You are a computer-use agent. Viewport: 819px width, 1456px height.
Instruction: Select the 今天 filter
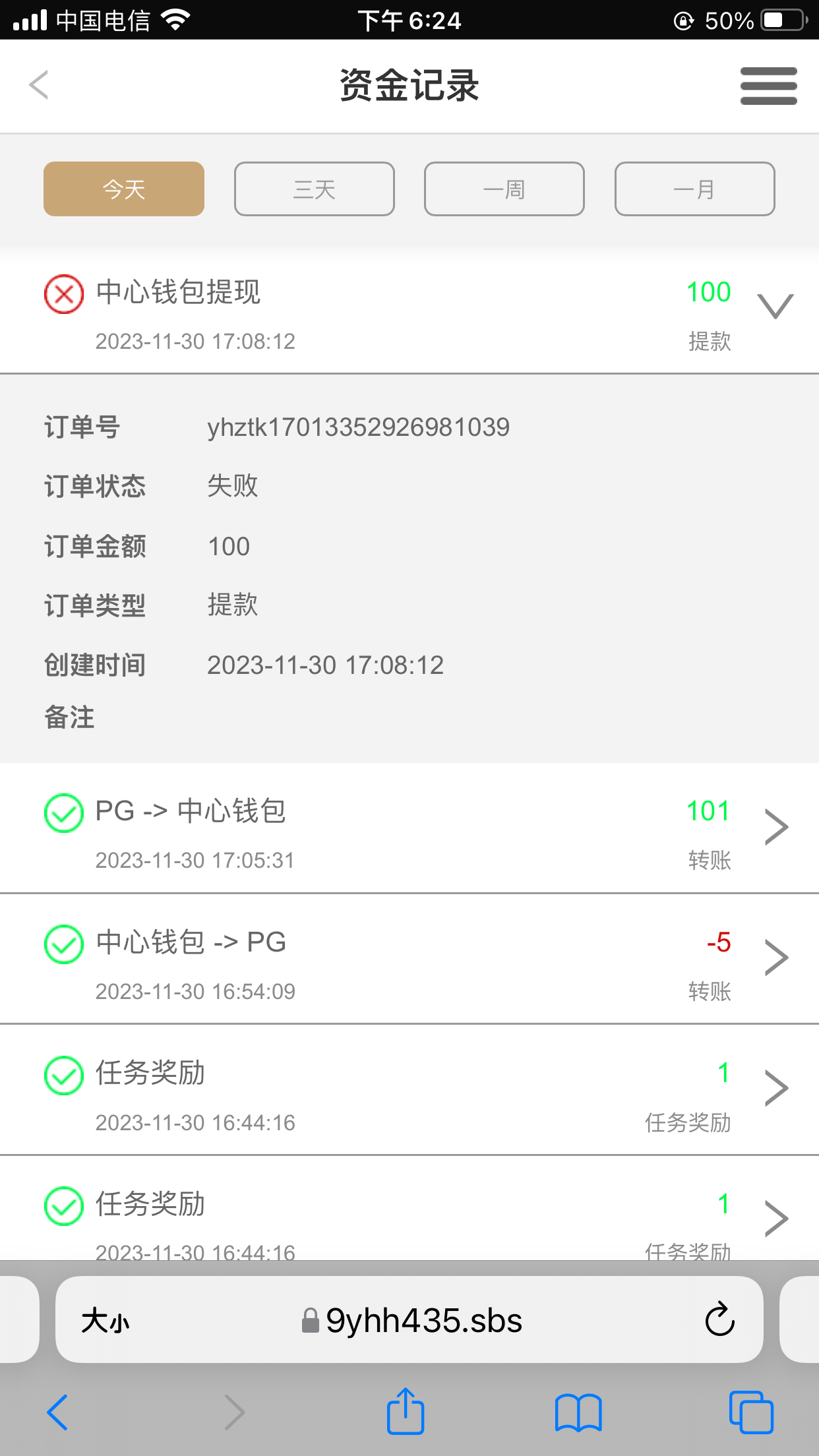124,189
